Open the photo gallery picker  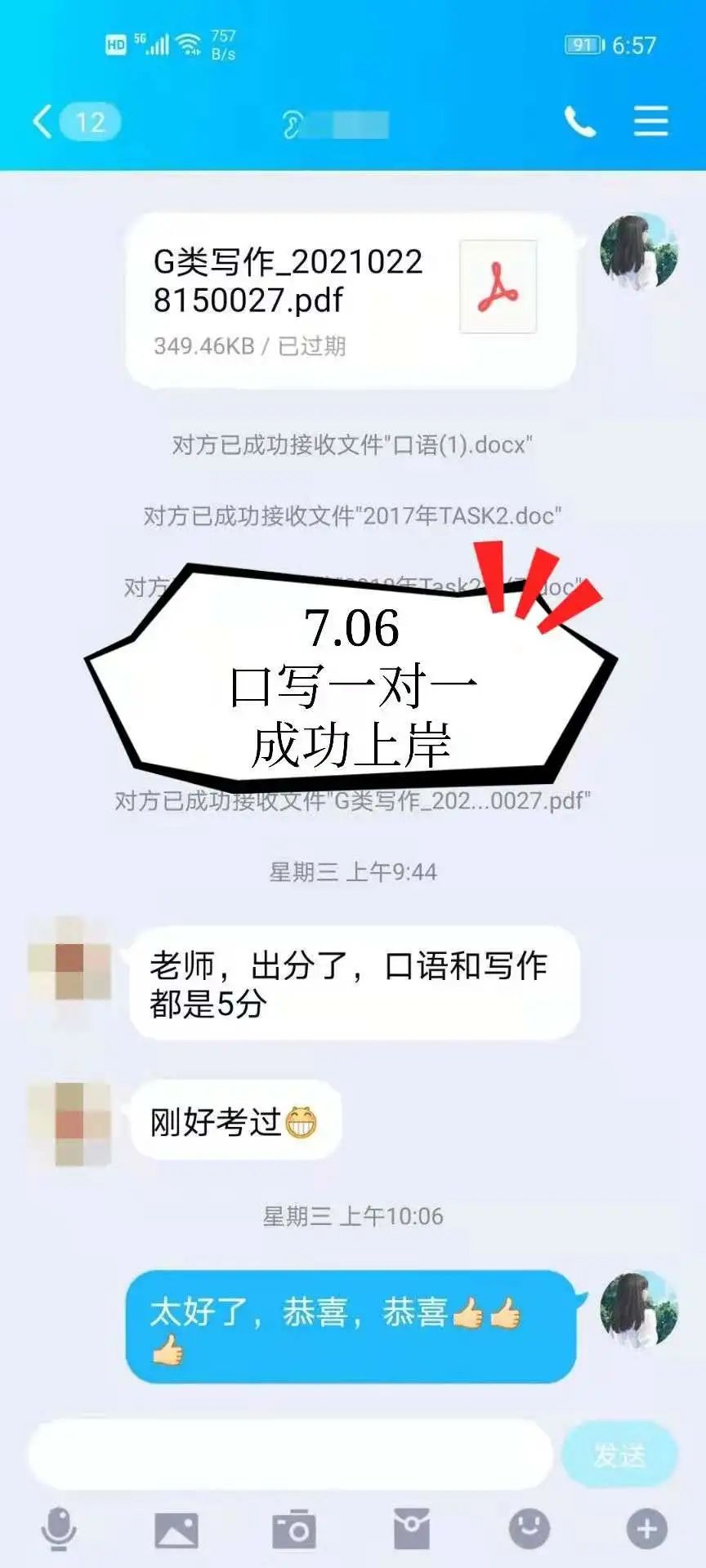[176, 1529]
